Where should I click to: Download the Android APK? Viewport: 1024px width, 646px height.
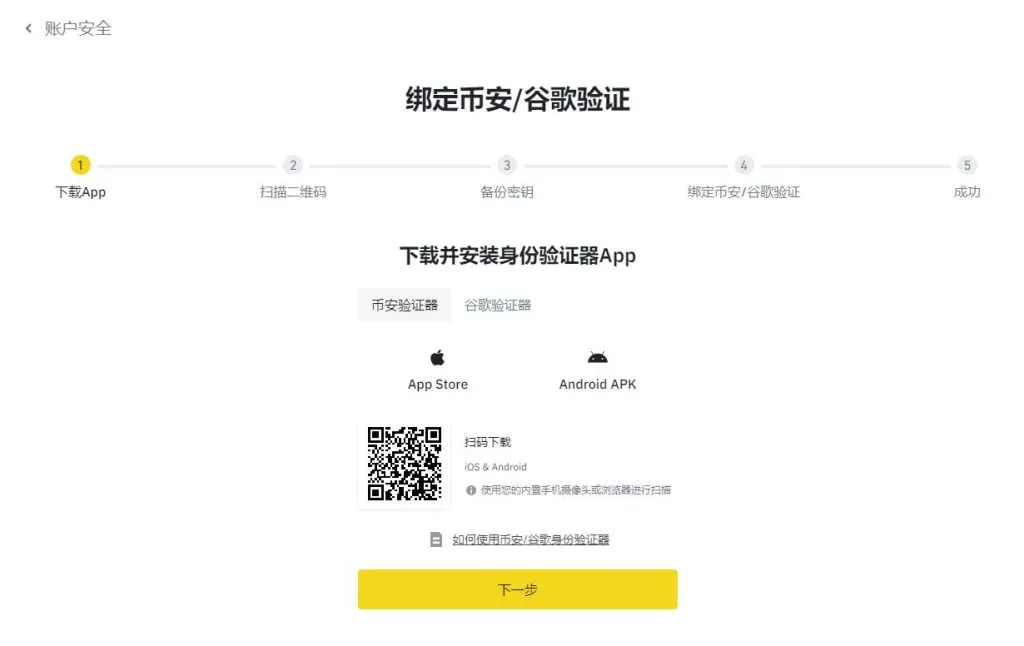point(597,370)
